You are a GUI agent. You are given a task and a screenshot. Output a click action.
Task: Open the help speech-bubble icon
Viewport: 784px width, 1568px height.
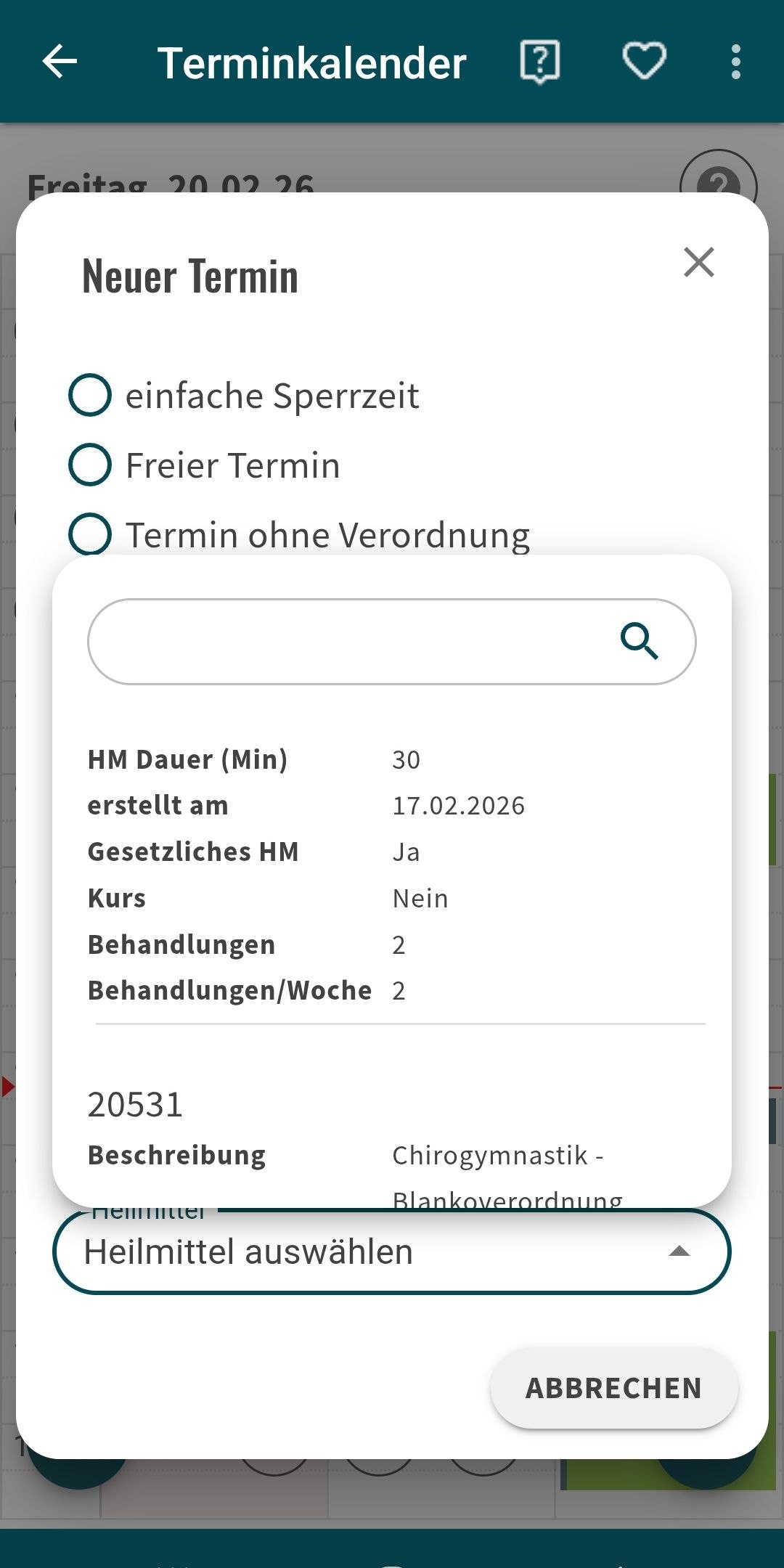tap(540, 62)
